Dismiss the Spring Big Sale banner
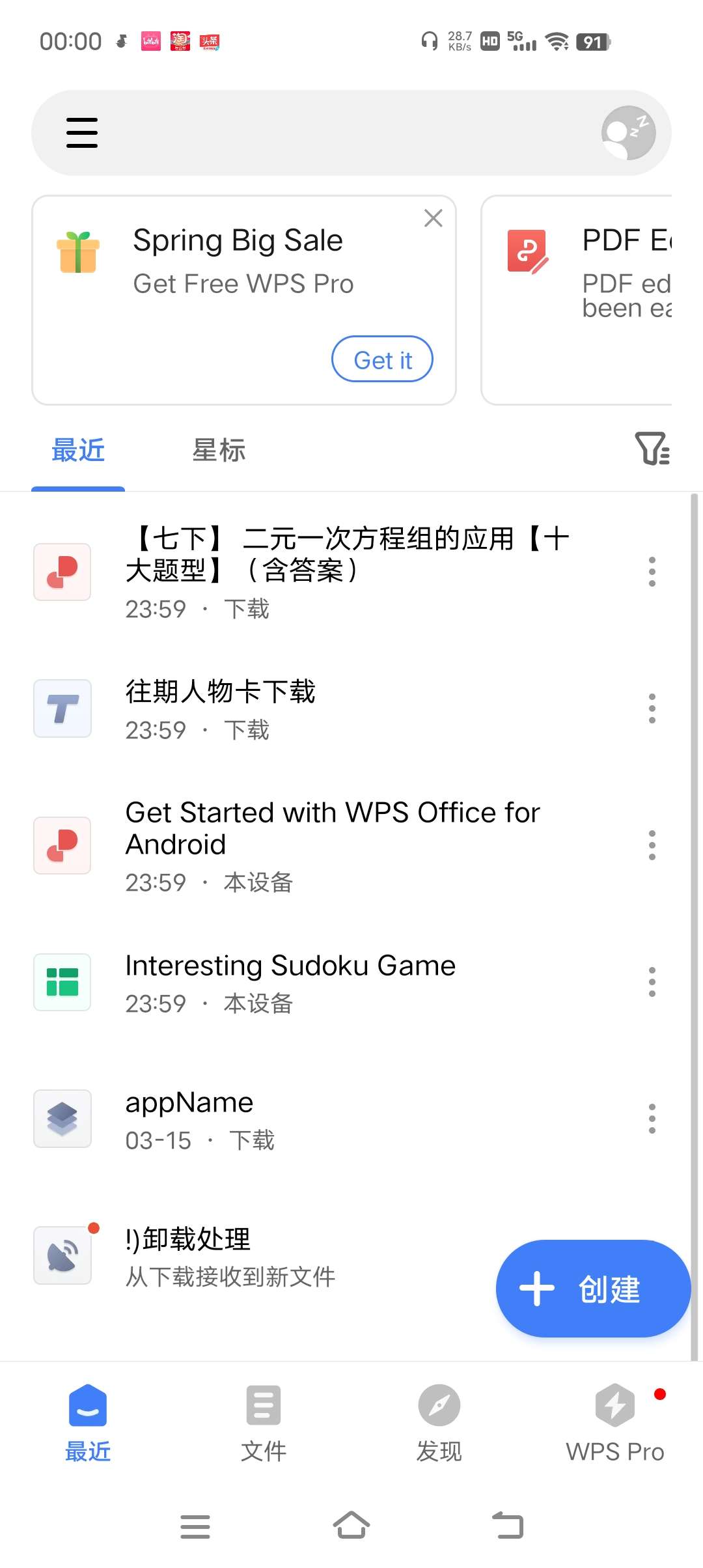The height and width of the screenshot is (1568, 703). 433,218
